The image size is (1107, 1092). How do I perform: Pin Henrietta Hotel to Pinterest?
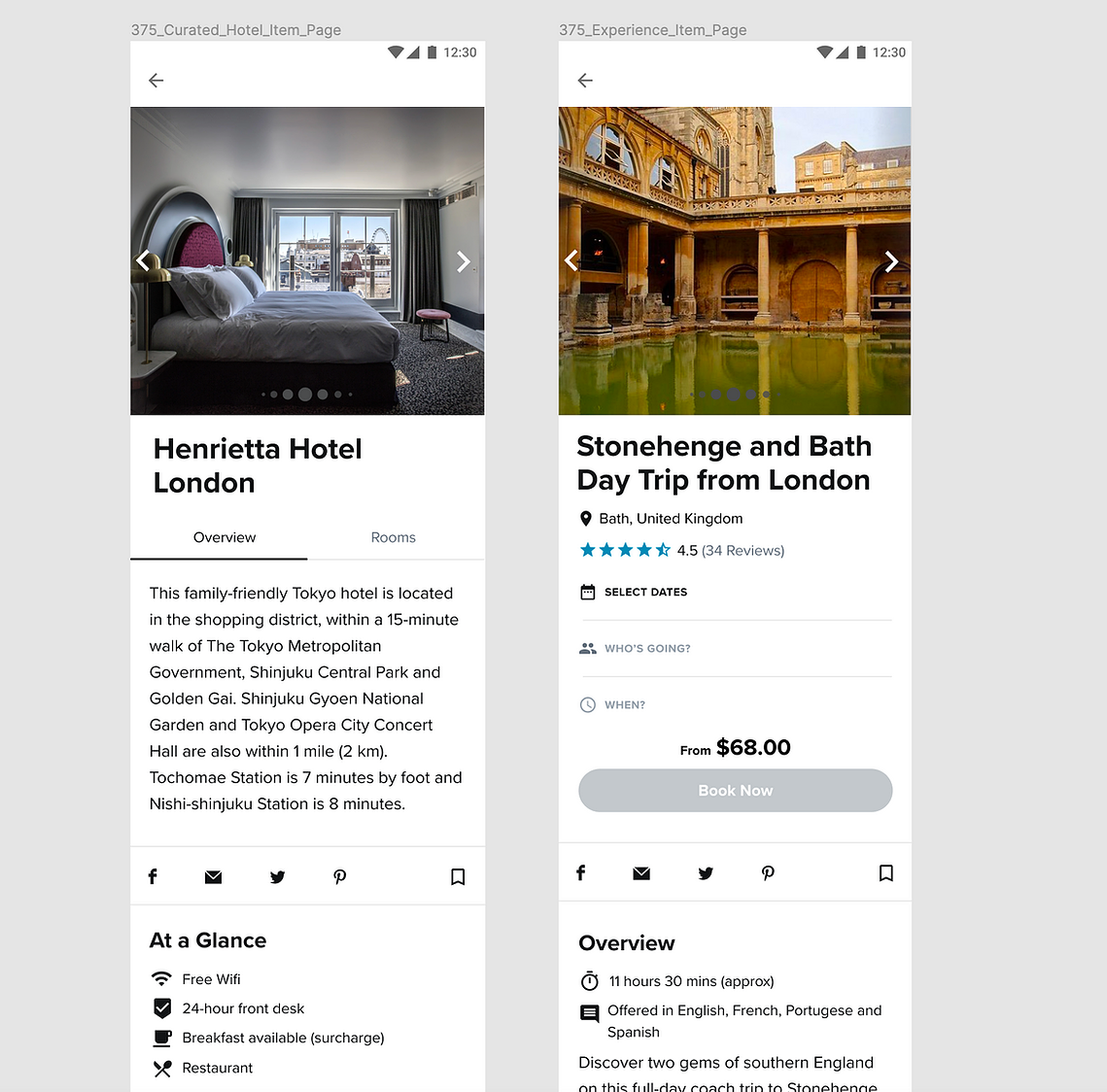coord(339,876)
